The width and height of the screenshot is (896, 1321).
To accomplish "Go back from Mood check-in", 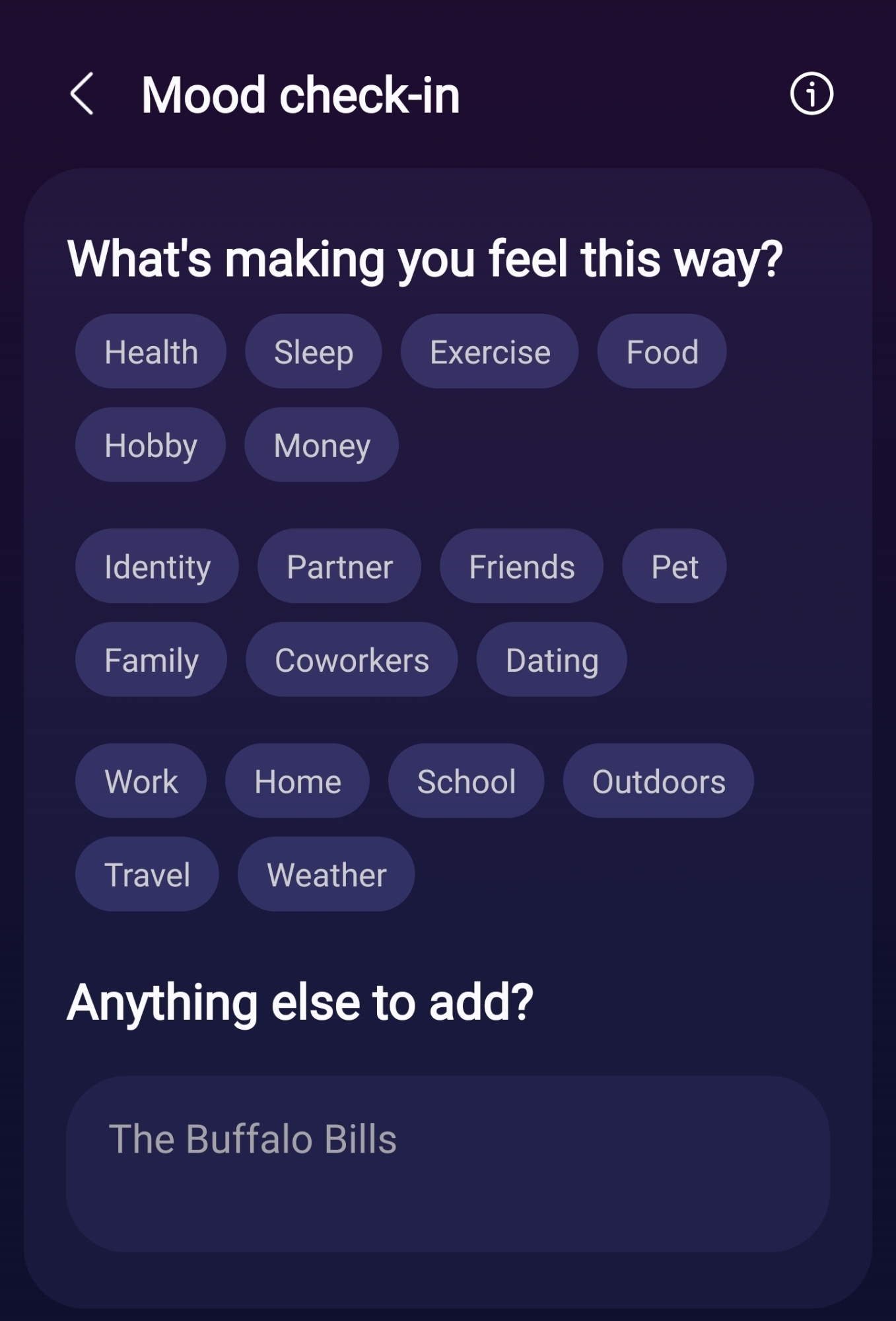I will [82, 94].
